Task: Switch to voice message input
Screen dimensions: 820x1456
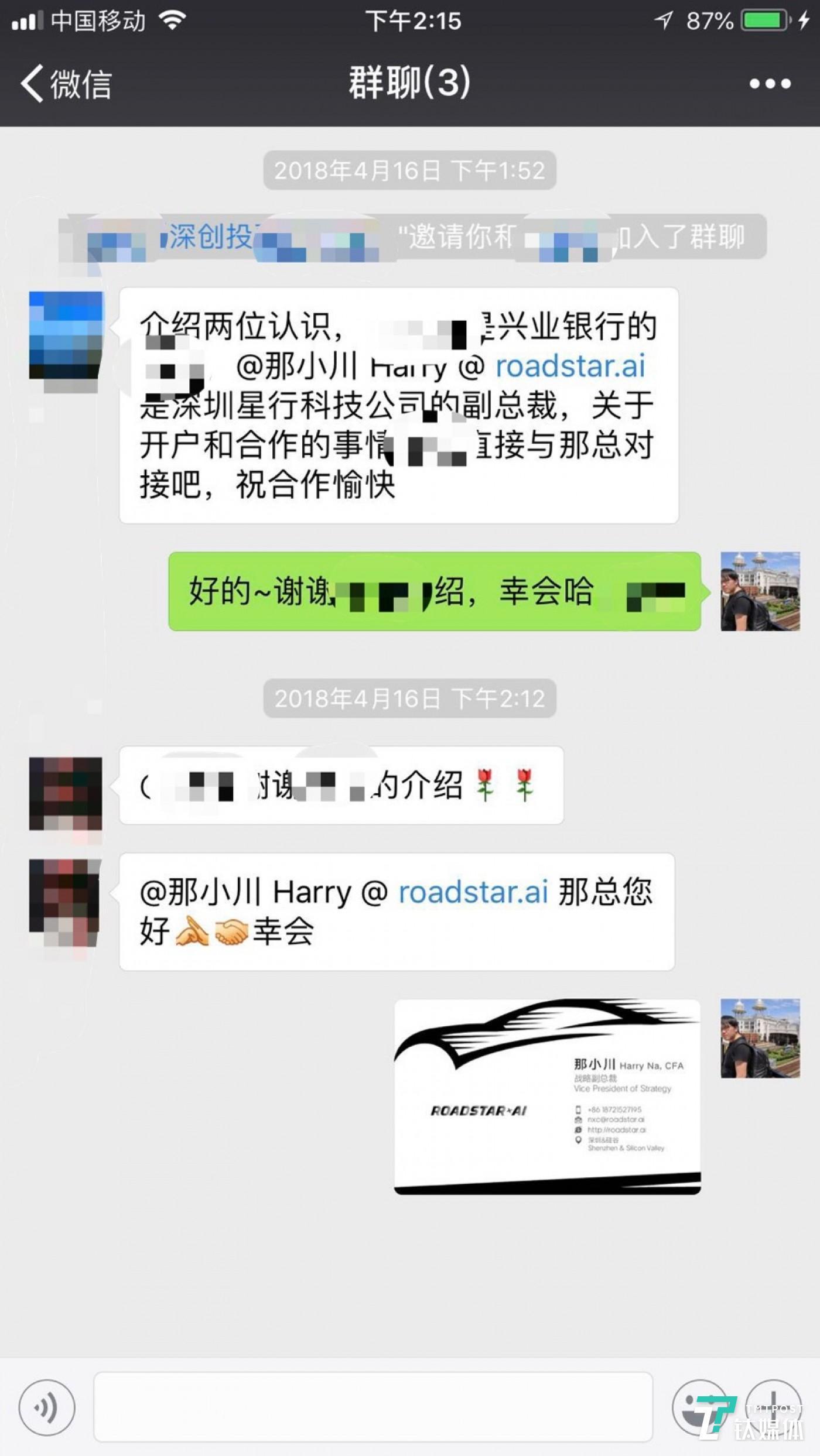Action: tap(47, 1407)
